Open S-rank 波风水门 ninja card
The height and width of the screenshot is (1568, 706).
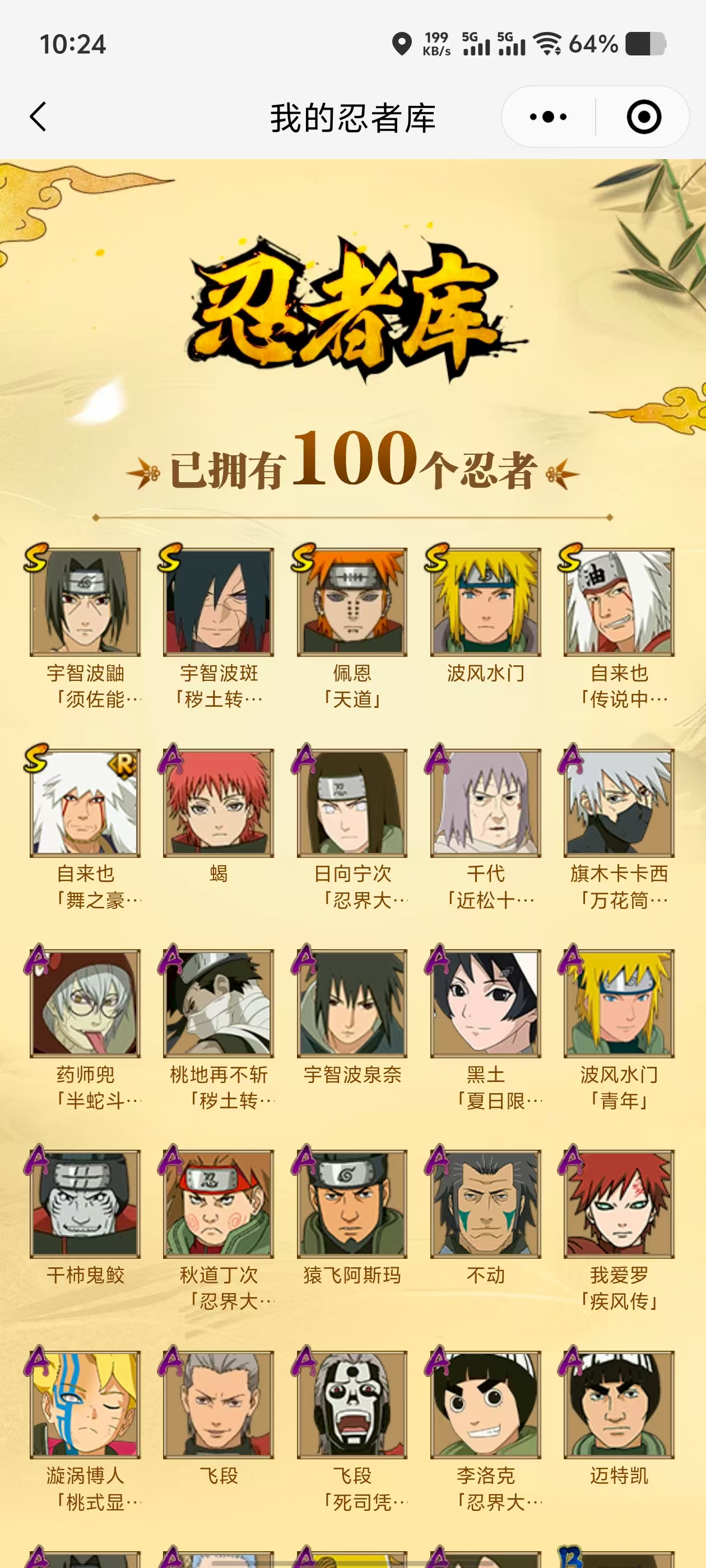[x=485, y=601]
